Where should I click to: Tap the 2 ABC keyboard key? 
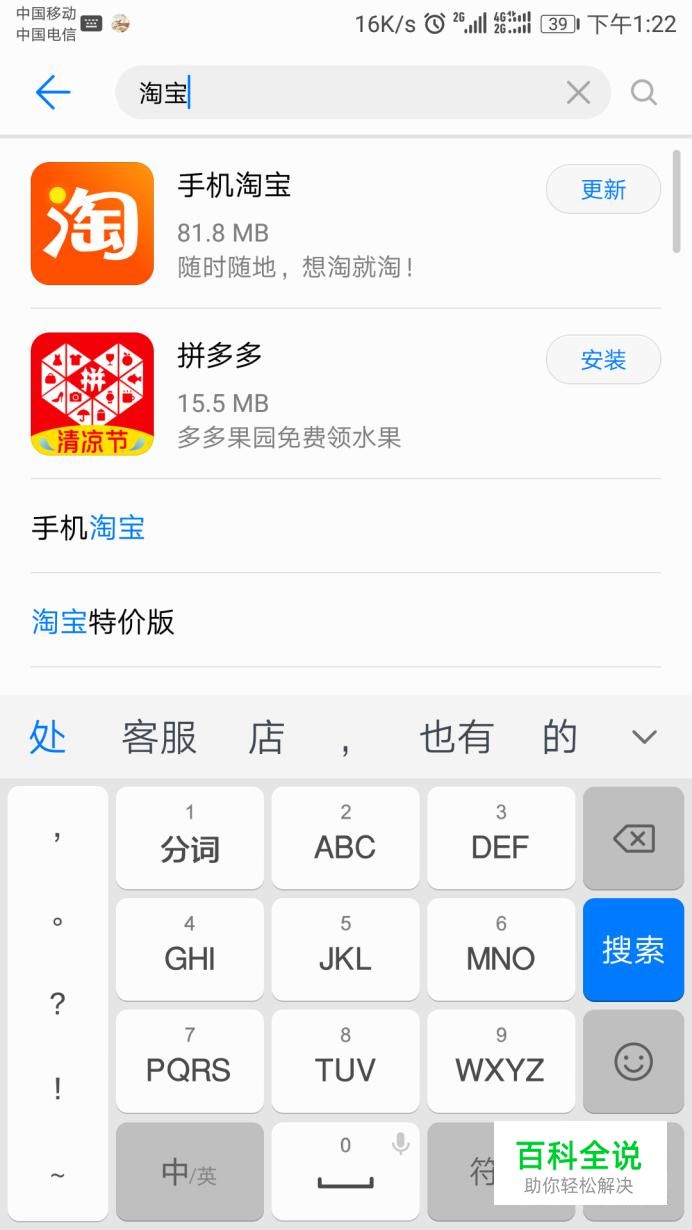(345, 838)
